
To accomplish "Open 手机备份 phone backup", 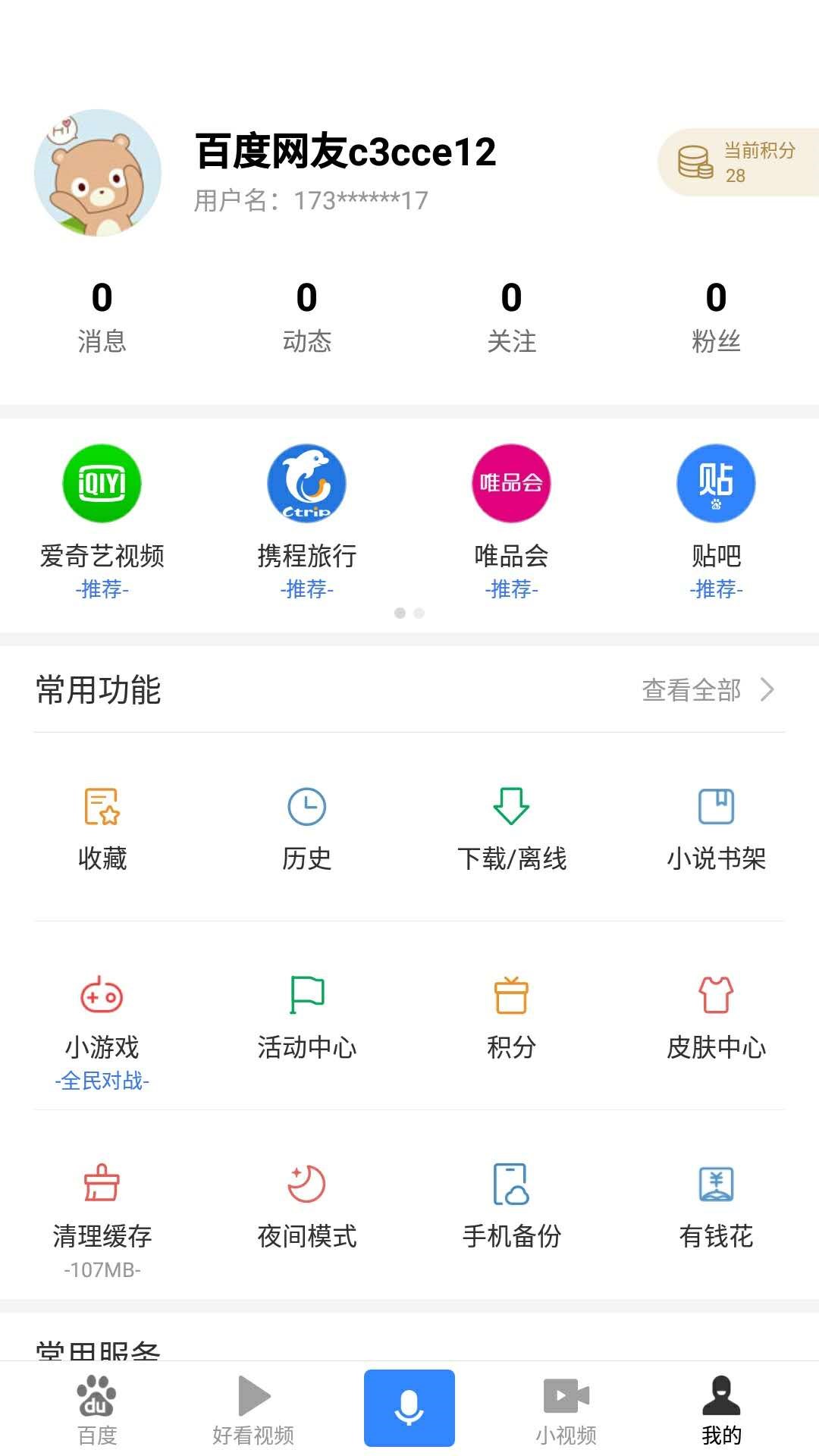I will [512, 1206].
